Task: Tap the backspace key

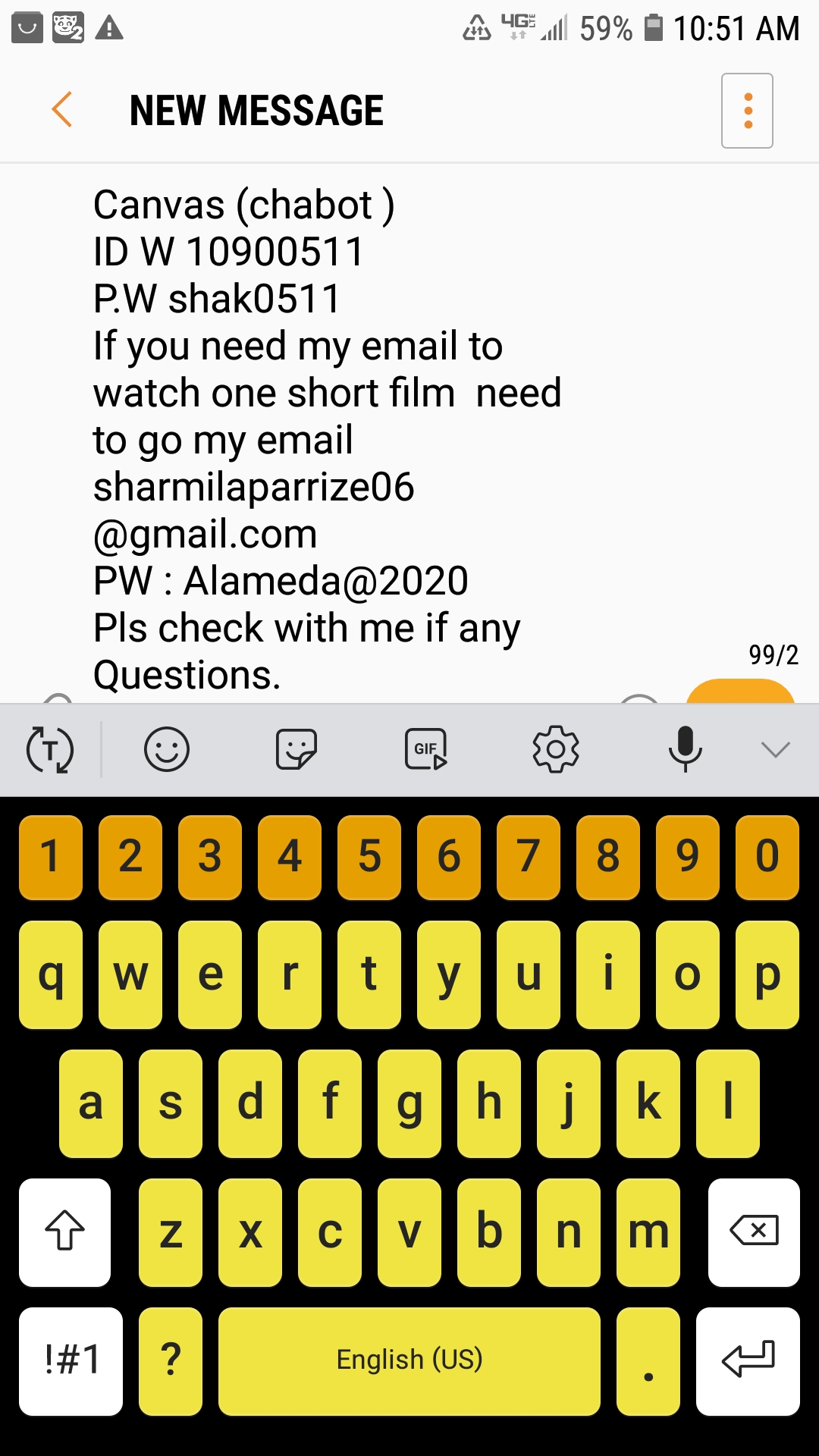Action: point(754,1232)
